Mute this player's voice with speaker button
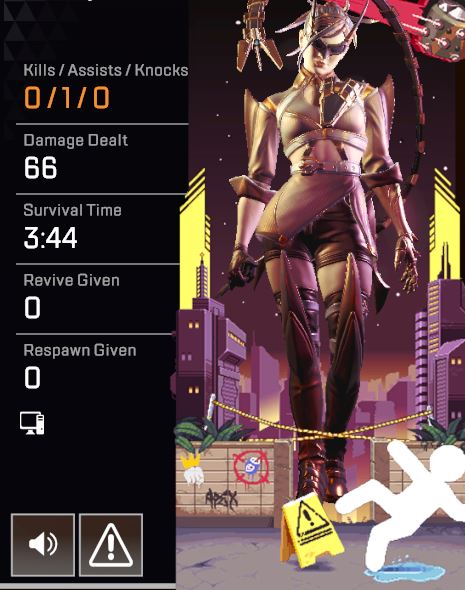Viewport: 465px width, 590px height. [x=43, y=544]
